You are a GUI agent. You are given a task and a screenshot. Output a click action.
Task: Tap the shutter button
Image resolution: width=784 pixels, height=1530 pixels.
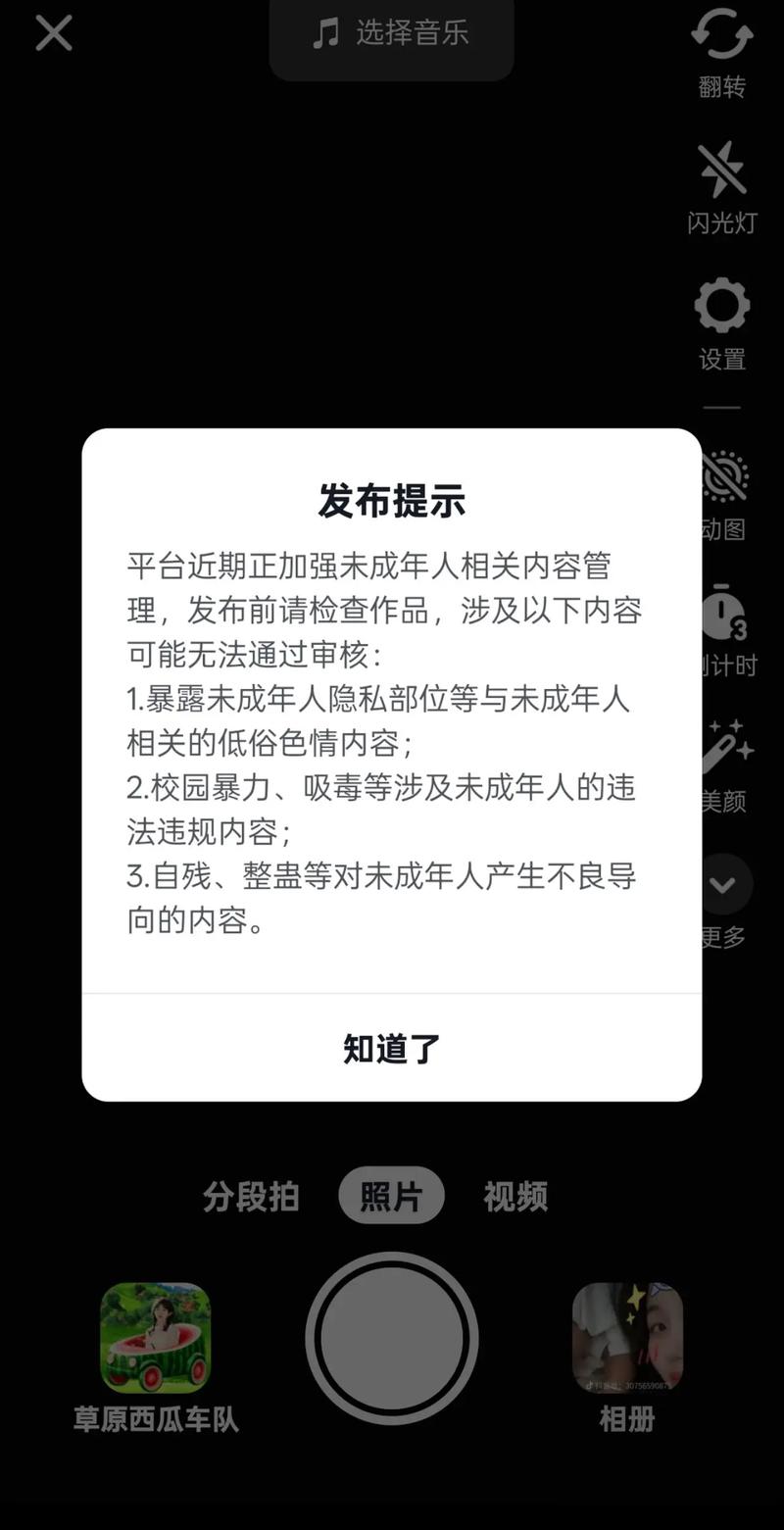pyautogui.click(x=391, y=1338)
